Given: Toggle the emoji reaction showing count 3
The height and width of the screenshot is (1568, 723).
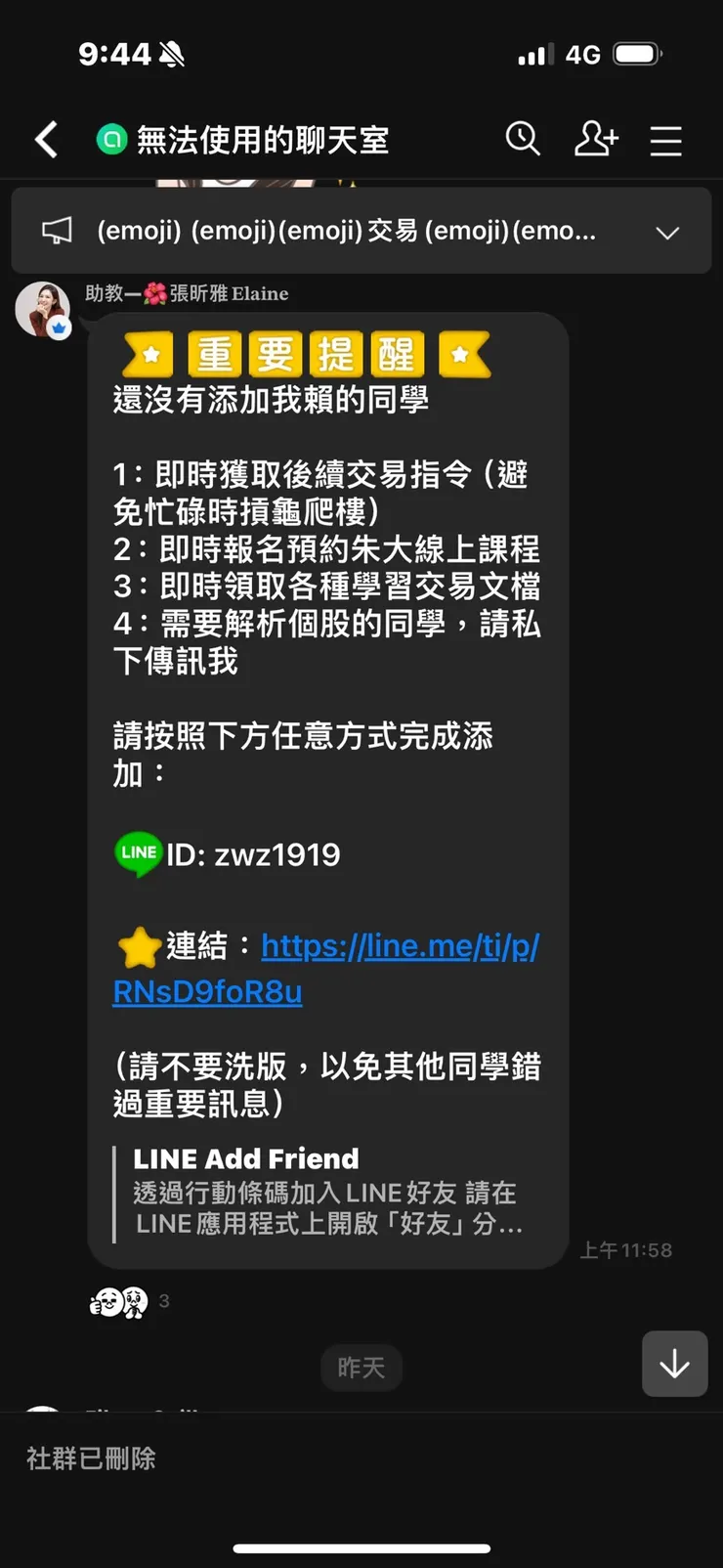Looking at the screenshot, I should pyautogui.click(x=122, y=1301).
